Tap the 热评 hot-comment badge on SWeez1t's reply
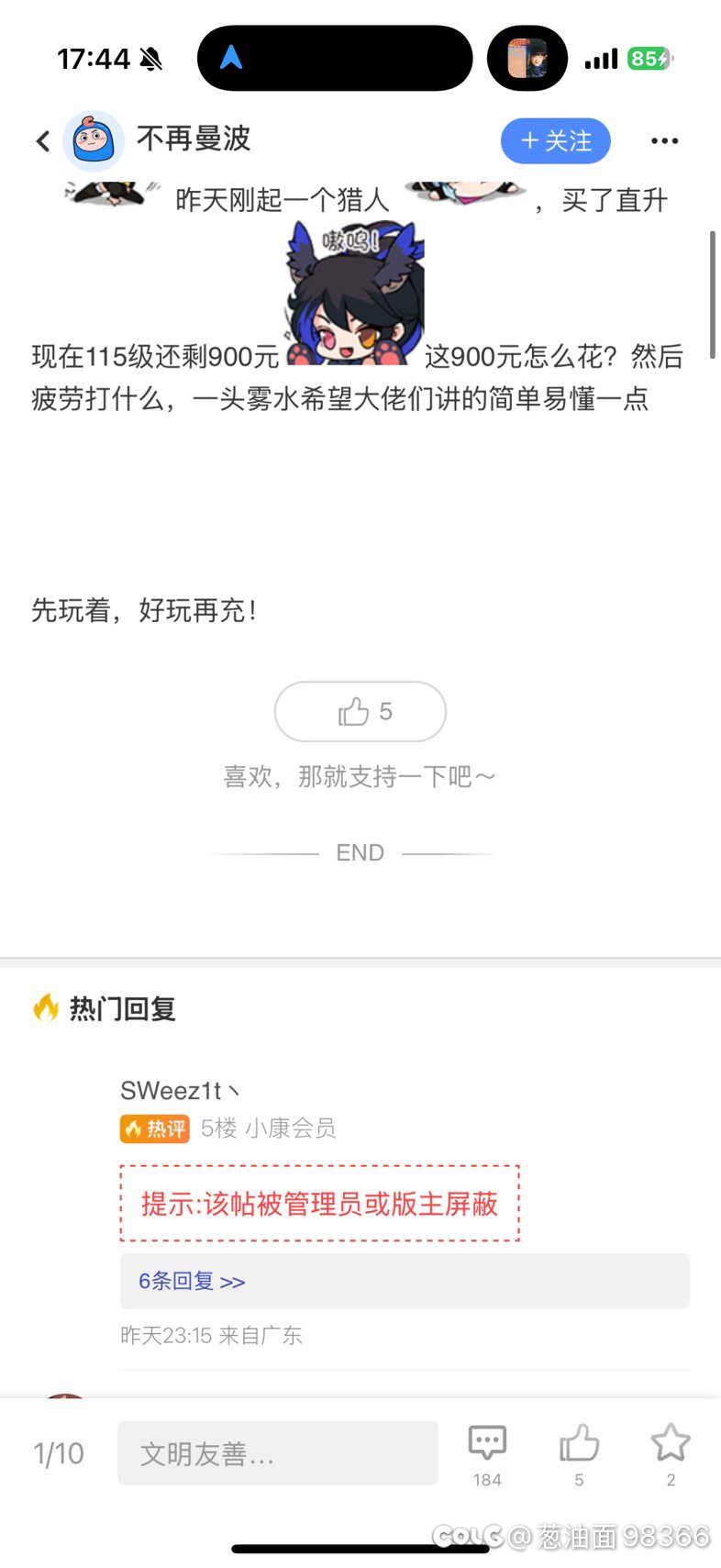The width and height of the screenshot is (721, 1568). pyautogui.click(x=154, y=1129)
